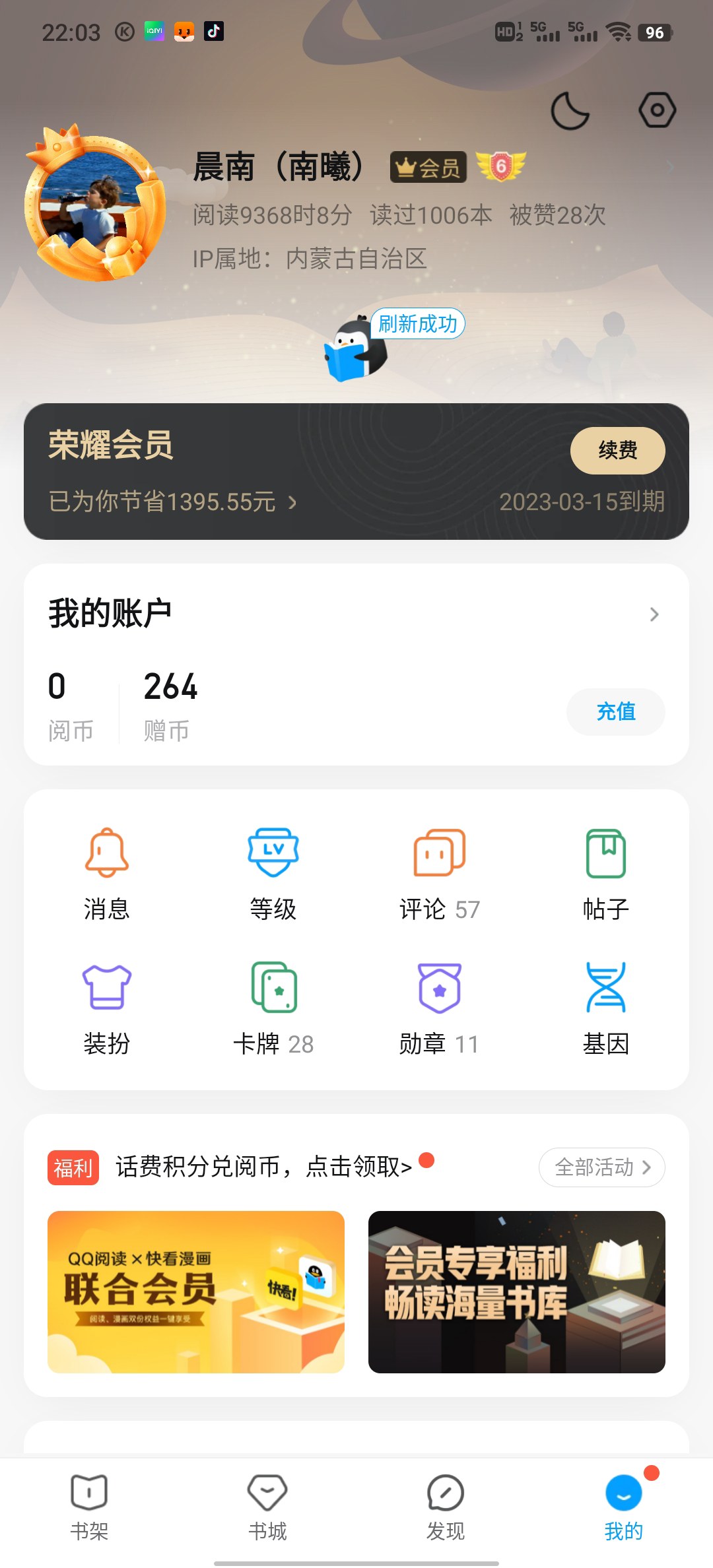
Task: Expand 我的账户 with the chevron
Action: [654, 614]
